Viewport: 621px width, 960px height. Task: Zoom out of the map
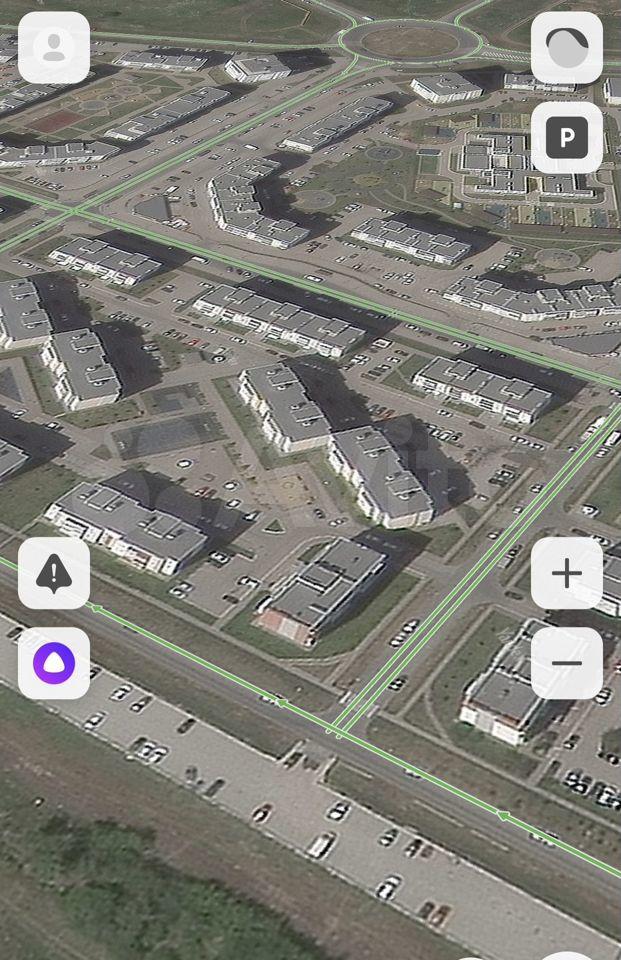566,663
